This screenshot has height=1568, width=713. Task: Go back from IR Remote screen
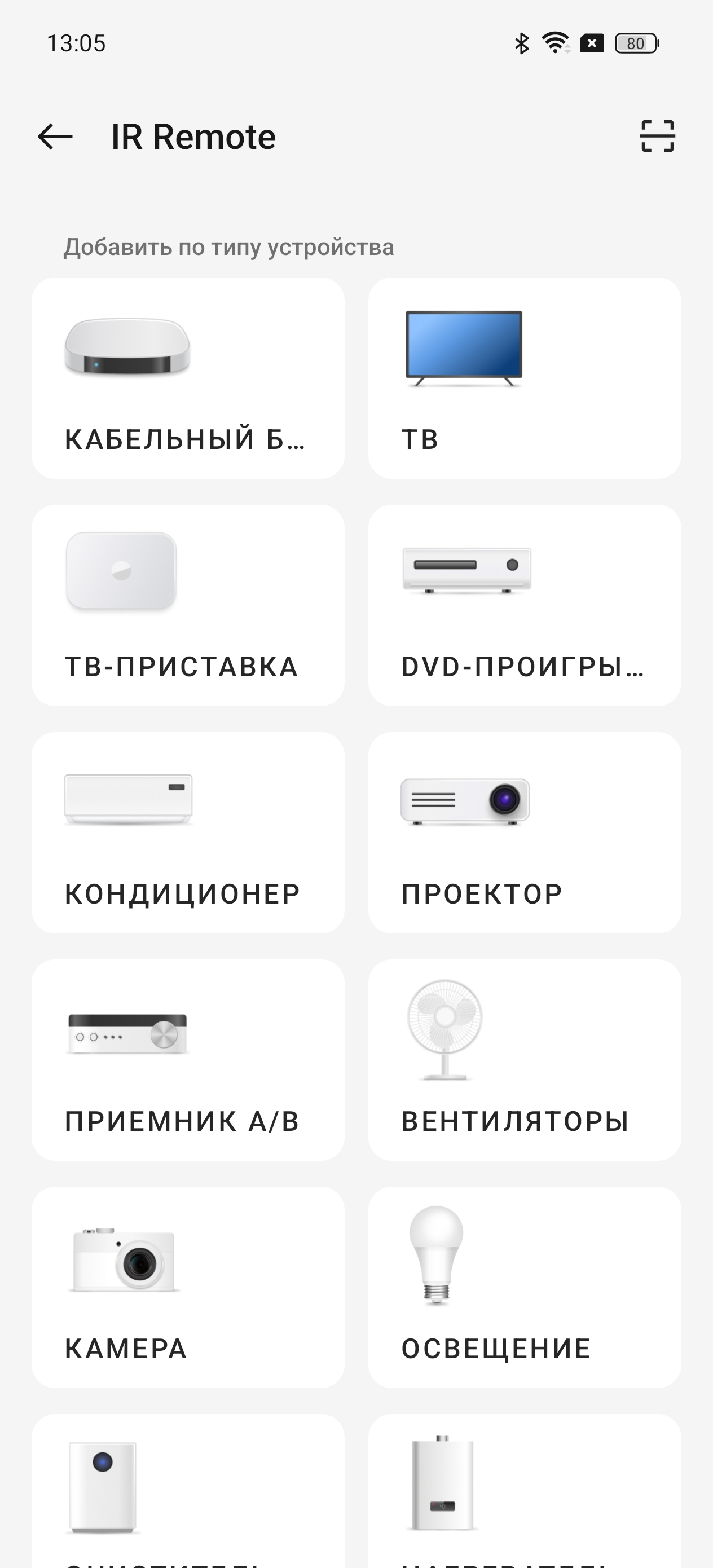(x=55, y=136)
